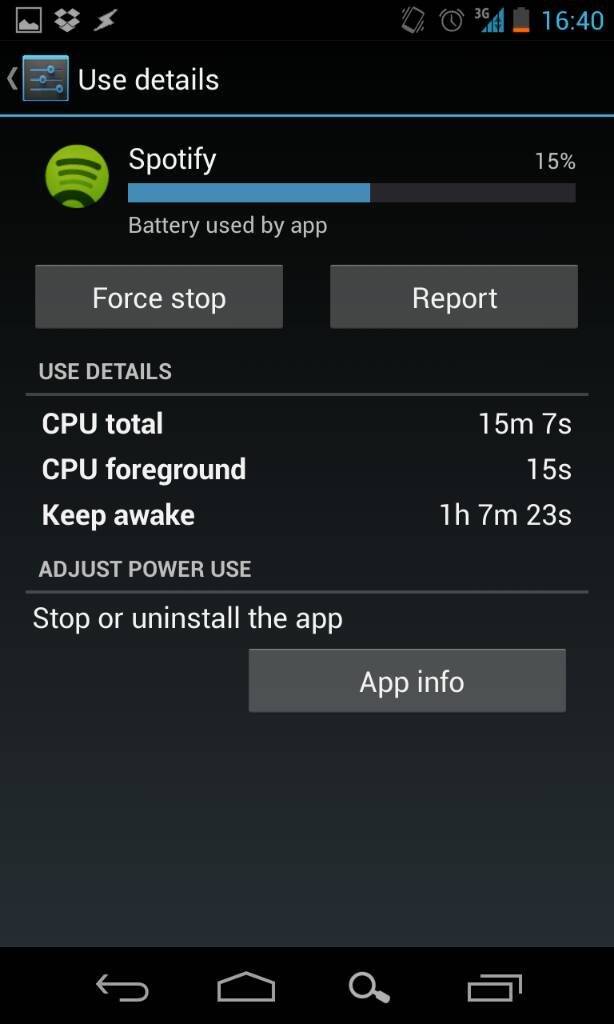The width and height of the screenshot is (614, 1024).
Task: Force stop the Spotify app
Action: pyautogui.click(x=159, y=297)
